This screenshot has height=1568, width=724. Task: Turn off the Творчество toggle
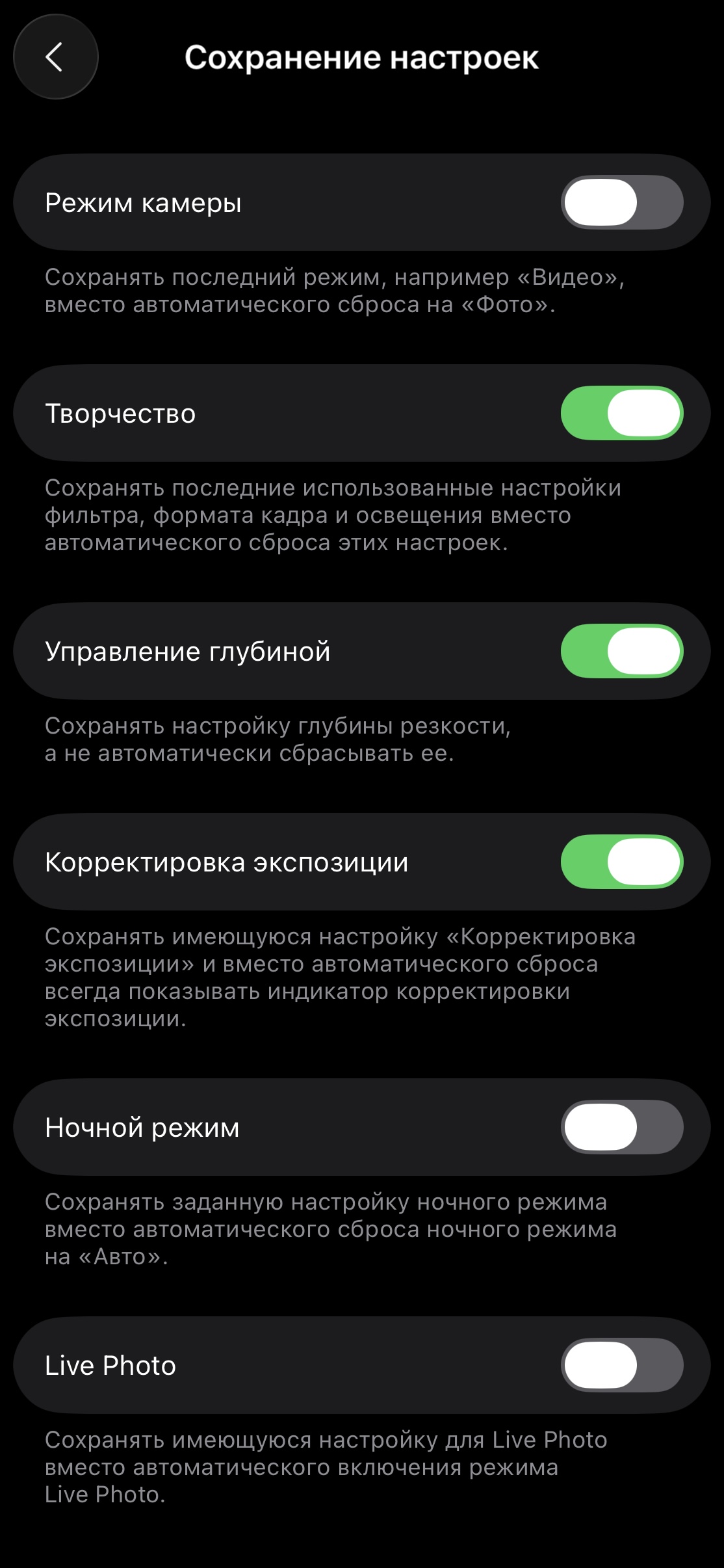(621, 413)
